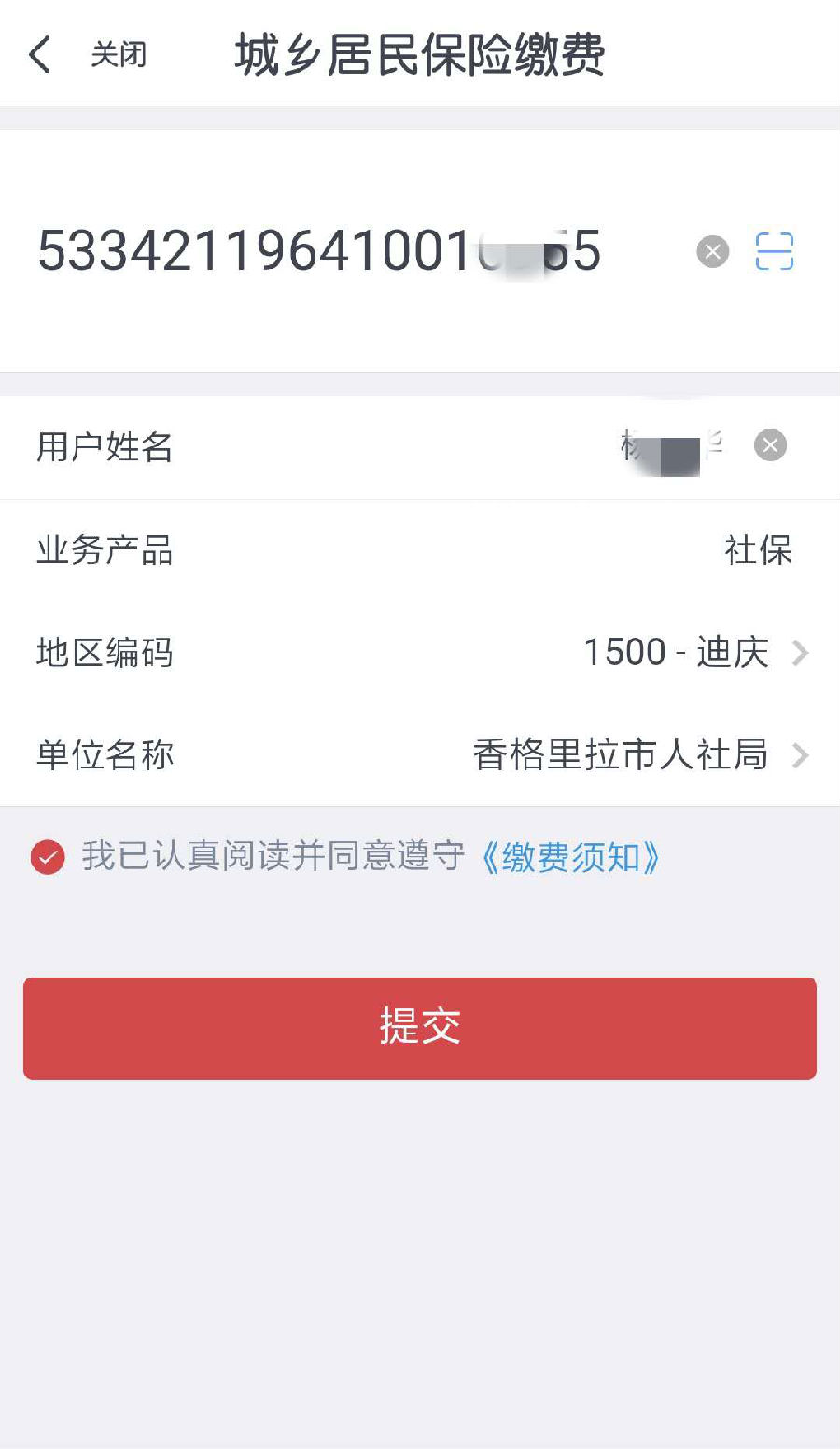Tap the chevron on the region code row
This screenshot has height=1449, width=840.
(801, 653)
